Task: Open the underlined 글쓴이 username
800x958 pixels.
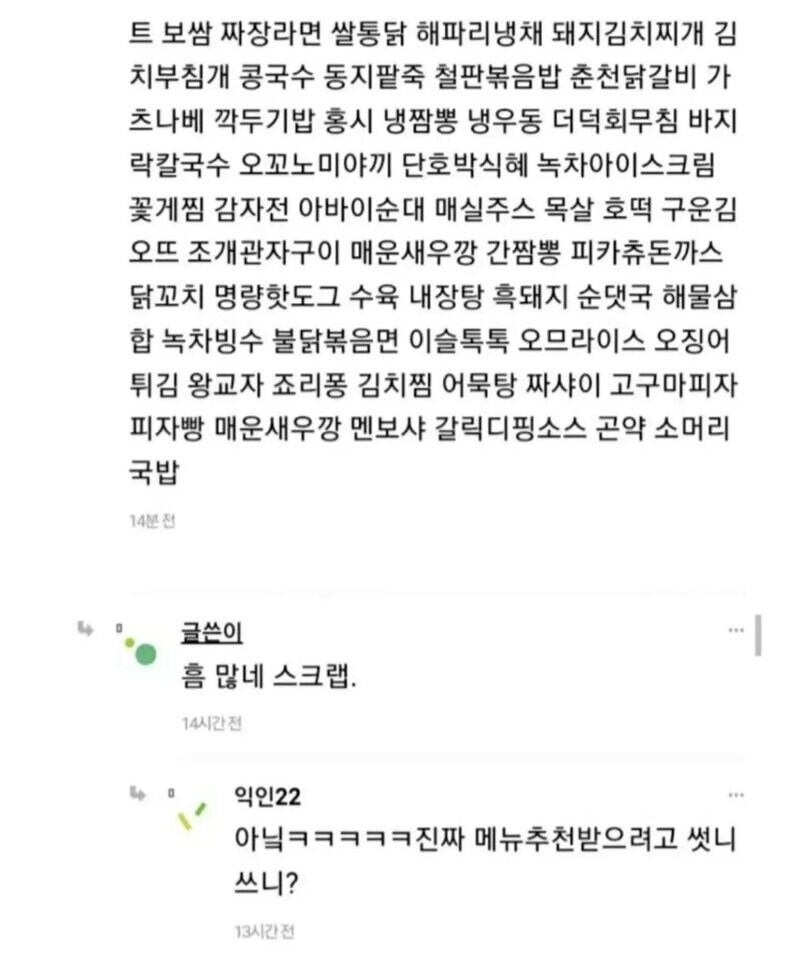Action: point(212,633)
